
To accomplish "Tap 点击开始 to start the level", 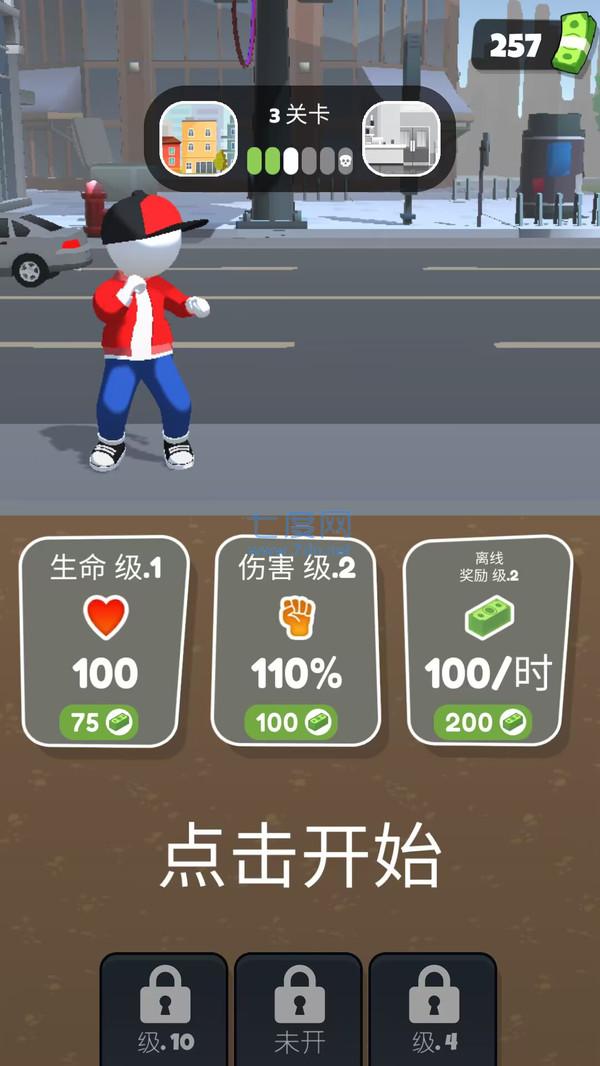I will click(x=300, y=857).
